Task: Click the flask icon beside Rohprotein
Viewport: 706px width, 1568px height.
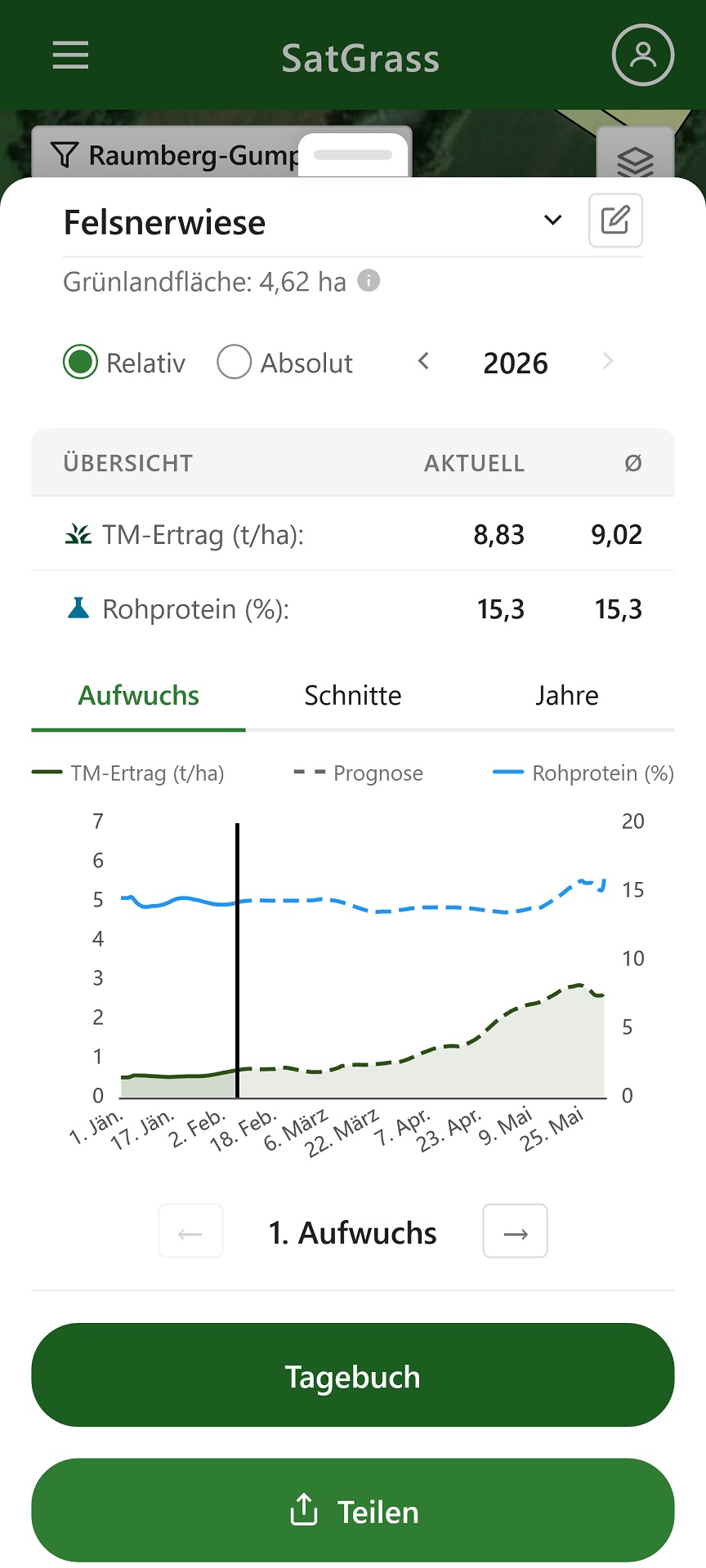Action: [78, 608]
